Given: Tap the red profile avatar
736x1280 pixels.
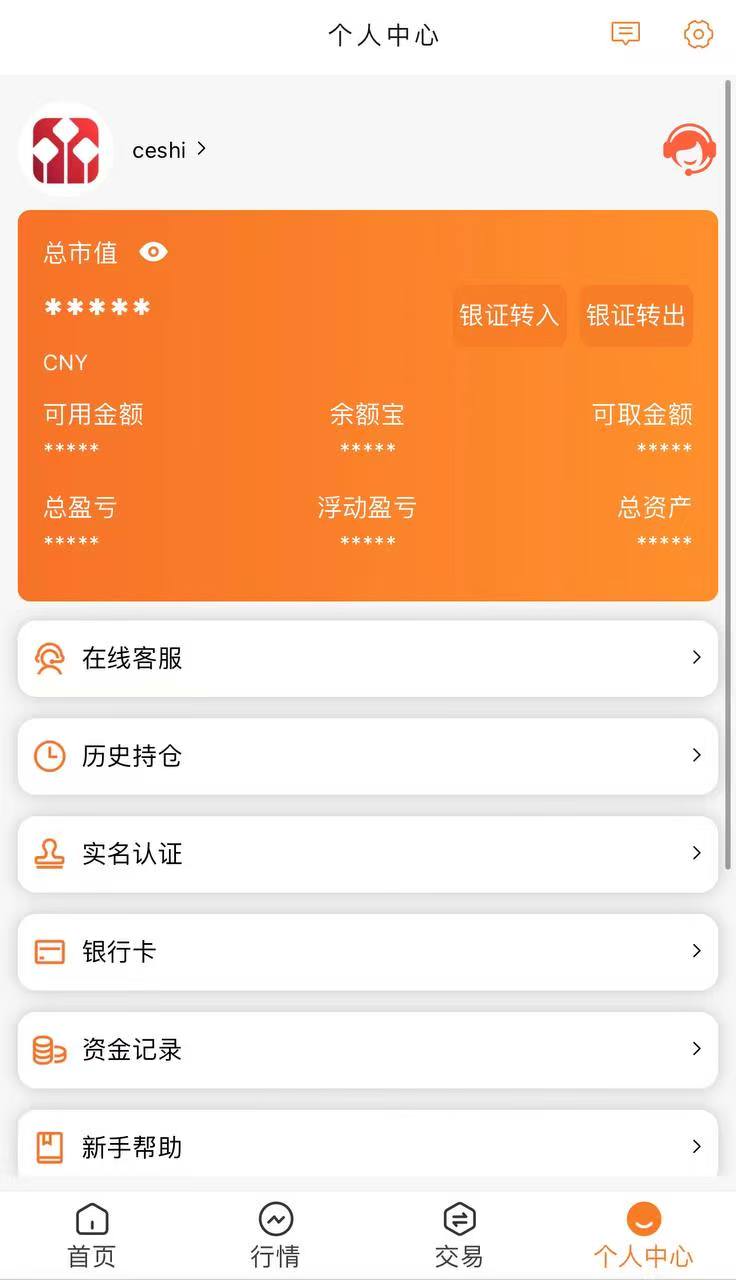Looking at the screenshot, I should (66, 150).
